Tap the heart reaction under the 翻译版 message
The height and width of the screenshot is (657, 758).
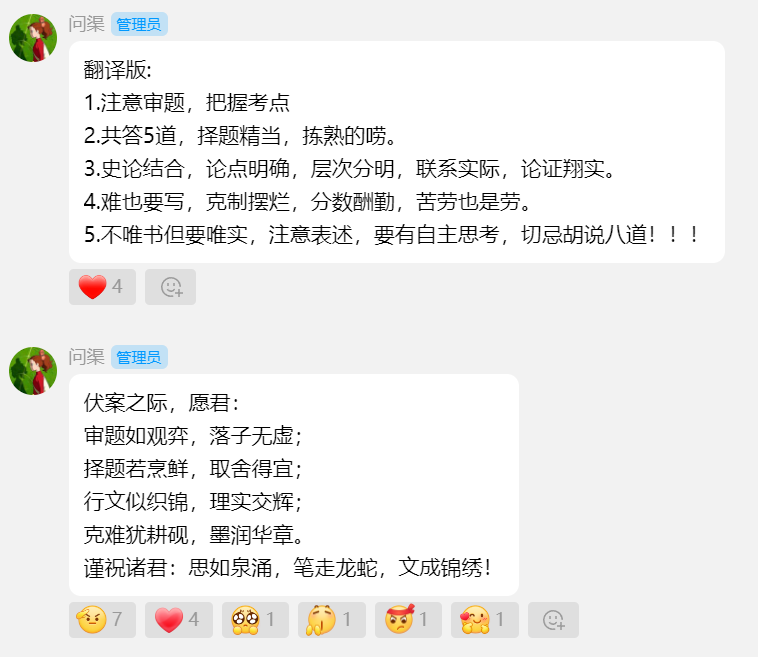tap(102, 287)
